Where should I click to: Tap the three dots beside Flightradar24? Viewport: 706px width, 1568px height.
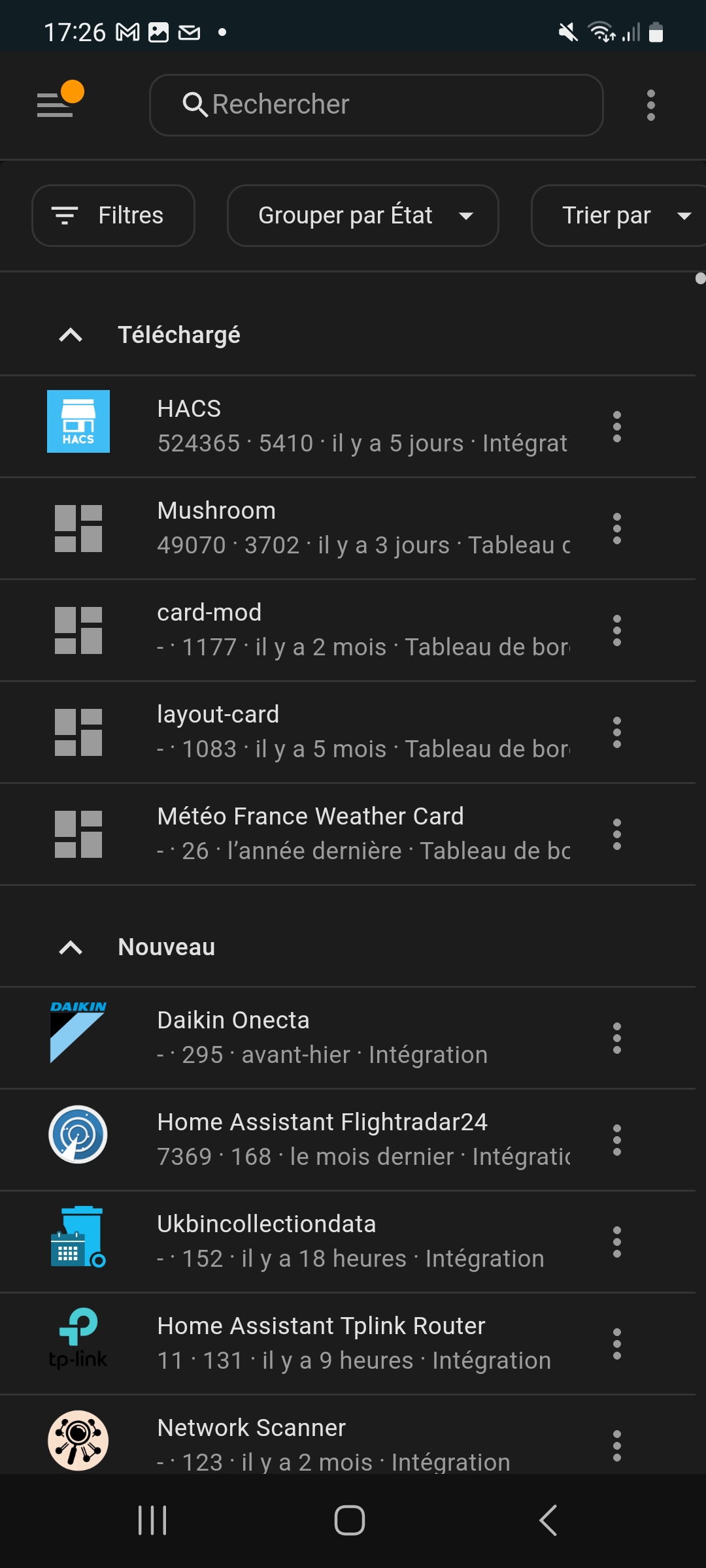(x=616, y=1140)
